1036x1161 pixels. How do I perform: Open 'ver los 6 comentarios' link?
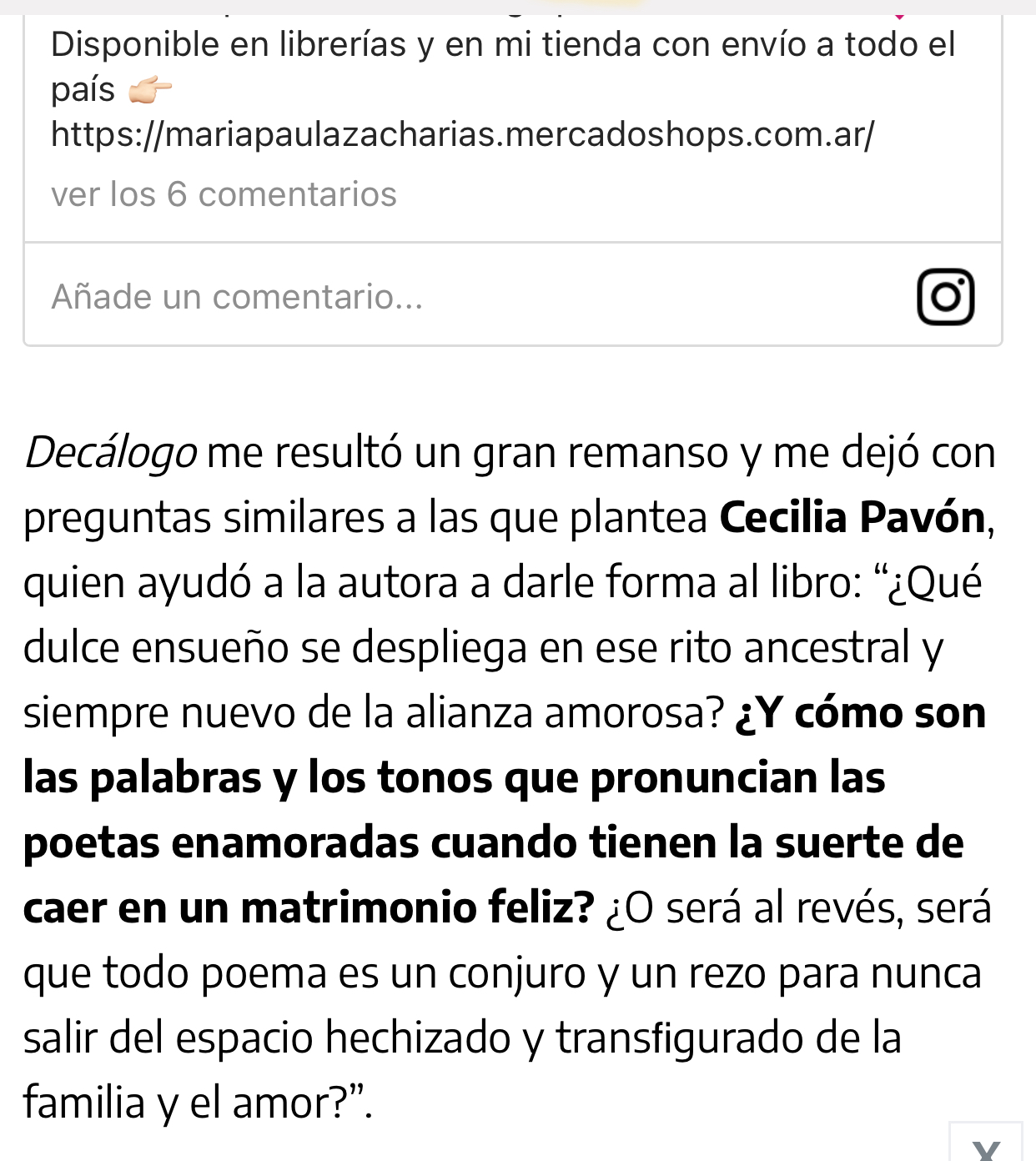tap(224, 194)
